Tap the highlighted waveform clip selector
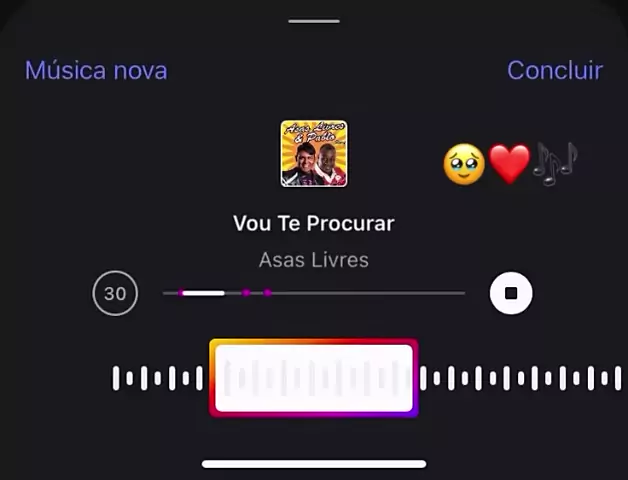628x480 pixels. tap(313, 378)
